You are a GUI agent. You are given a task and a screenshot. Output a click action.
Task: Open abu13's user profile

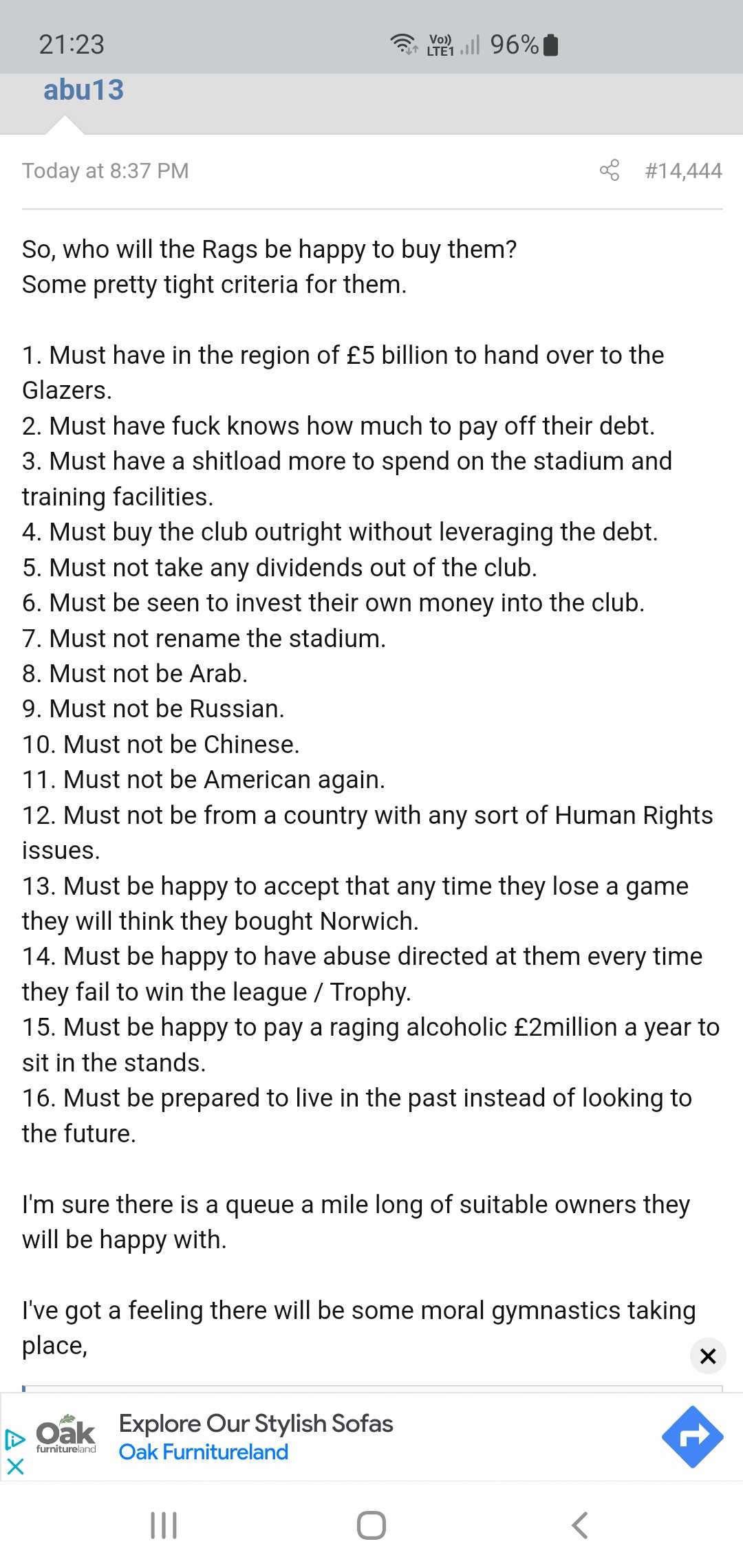point(83,90)
